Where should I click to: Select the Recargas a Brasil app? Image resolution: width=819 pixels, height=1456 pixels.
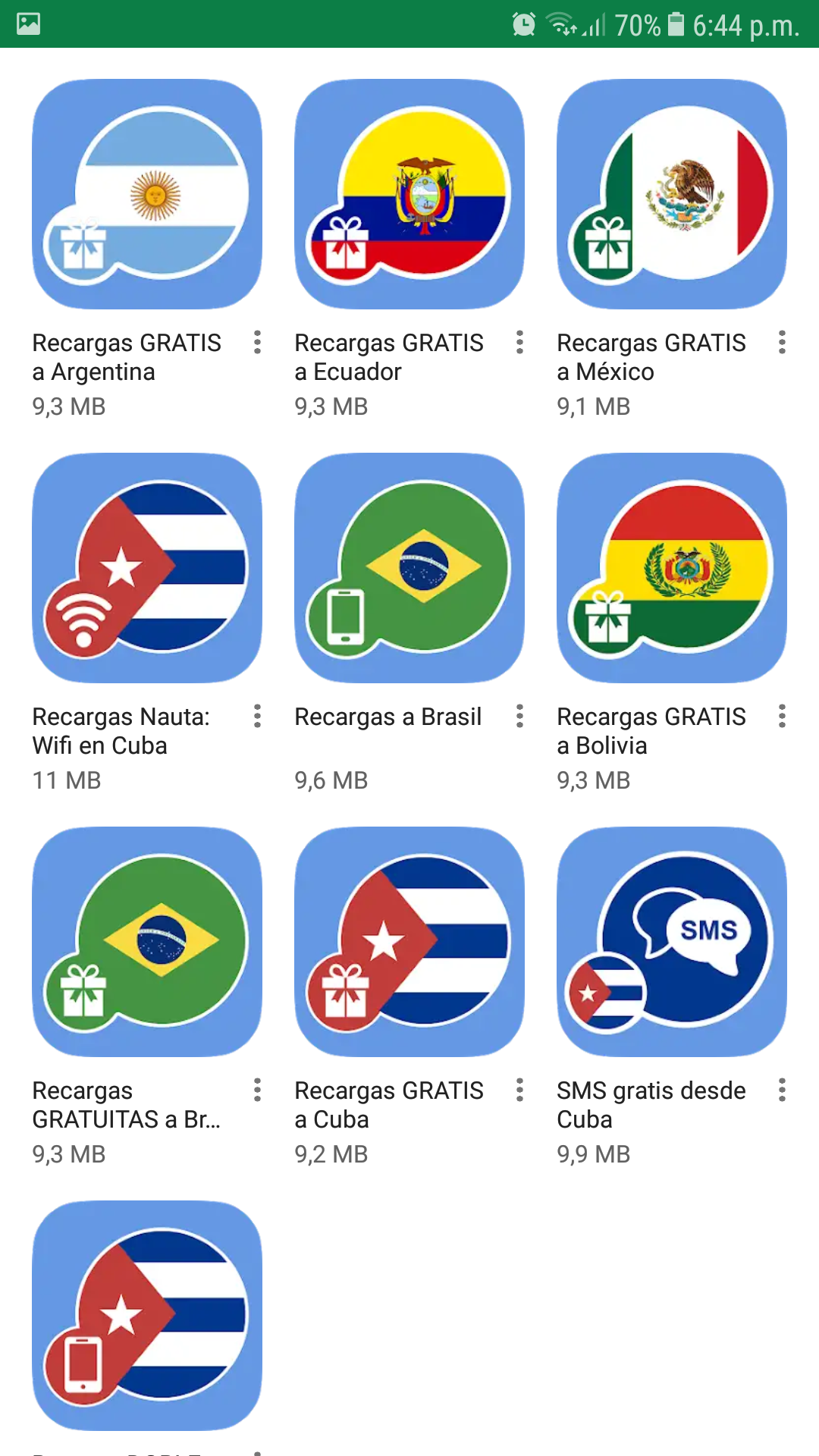pos(409,568)
